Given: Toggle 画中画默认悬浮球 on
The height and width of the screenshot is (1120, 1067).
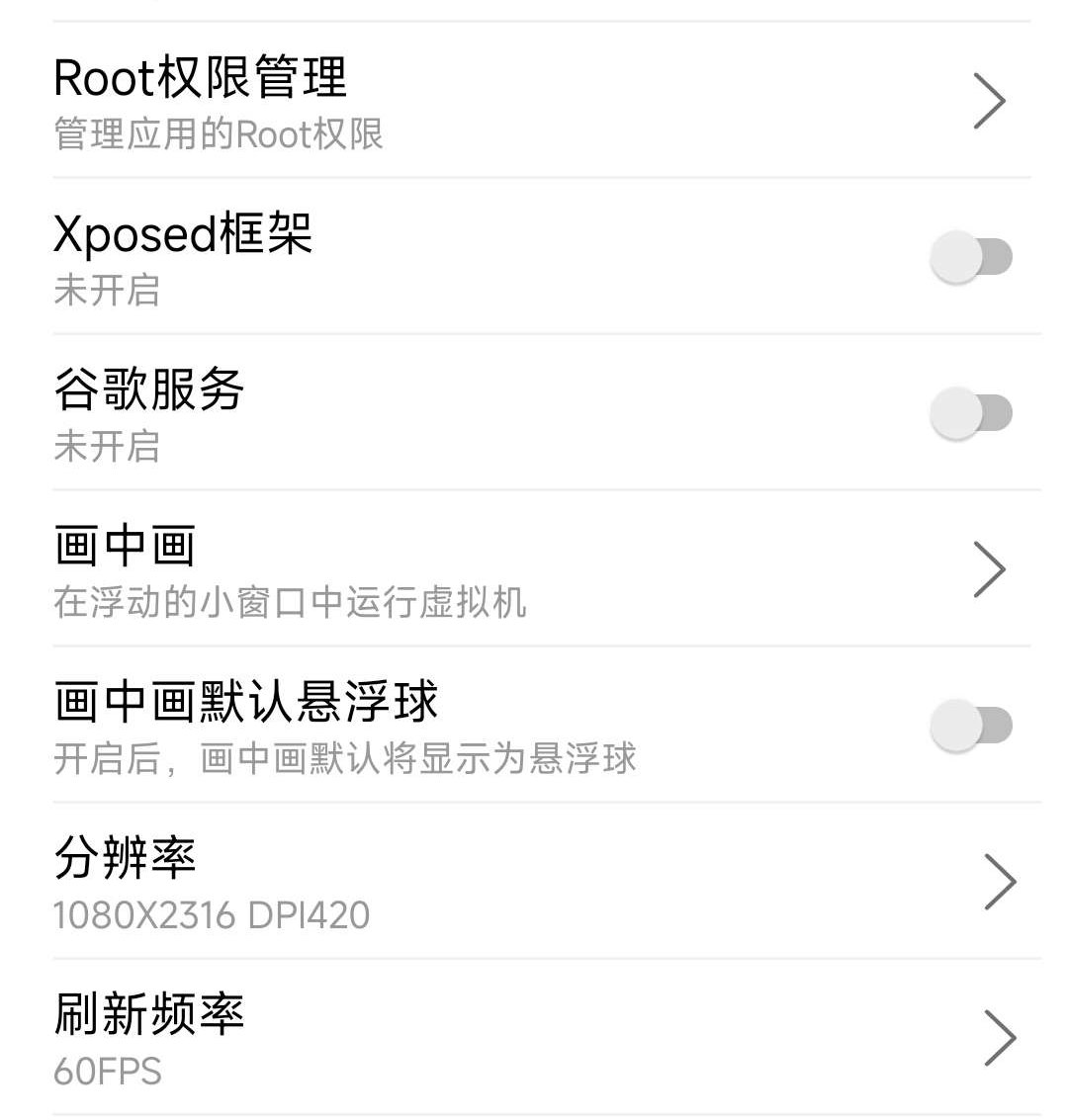Looking at the screenshot, I should click(971, 726).
